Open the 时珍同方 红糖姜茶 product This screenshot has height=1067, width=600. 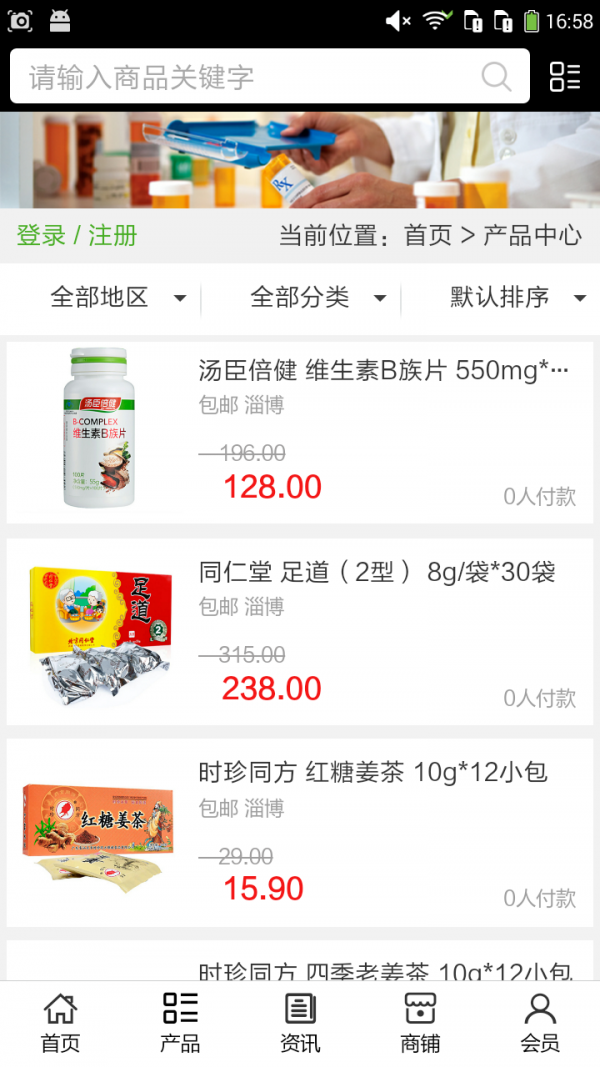373,773
